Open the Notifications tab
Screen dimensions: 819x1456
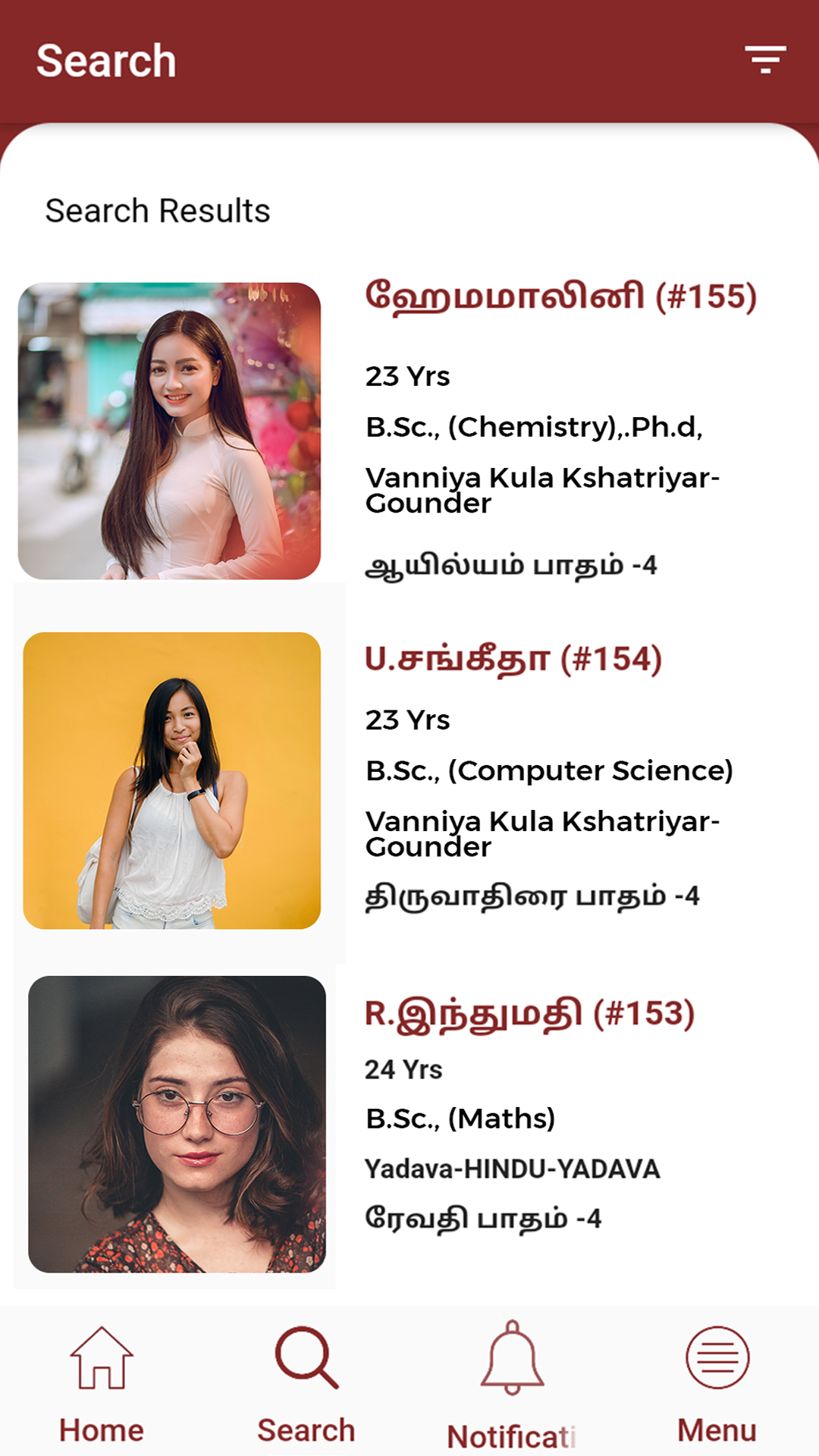512,1384
